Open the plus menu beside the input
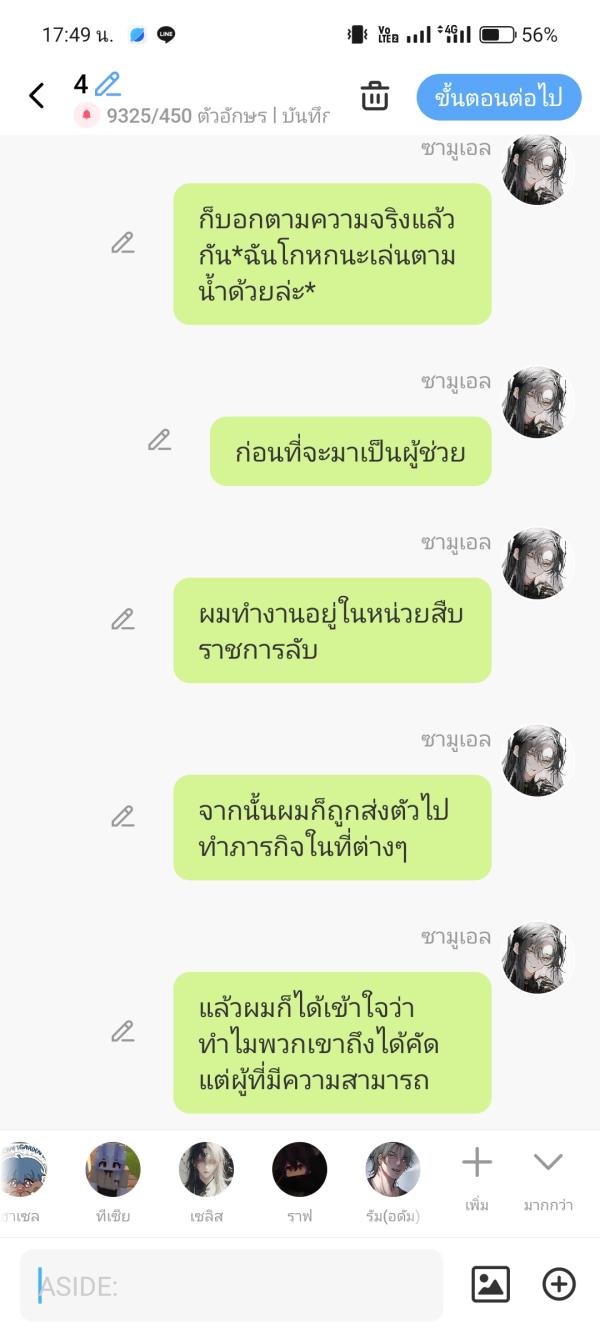Screen dimensions: 600x1333 coord(559,1284)
